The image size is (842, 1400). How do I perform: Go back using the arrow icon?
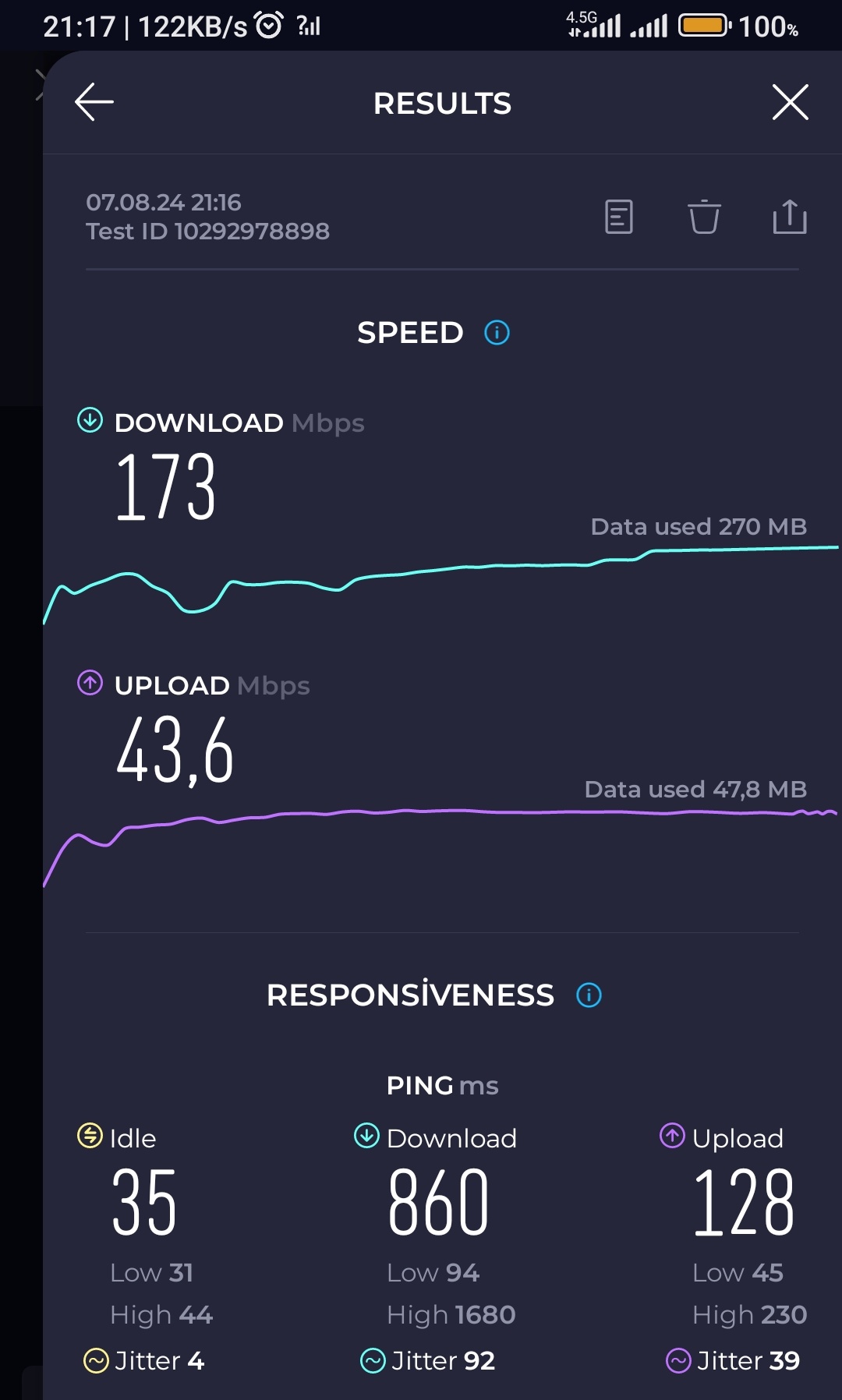[x=94, y=102]
